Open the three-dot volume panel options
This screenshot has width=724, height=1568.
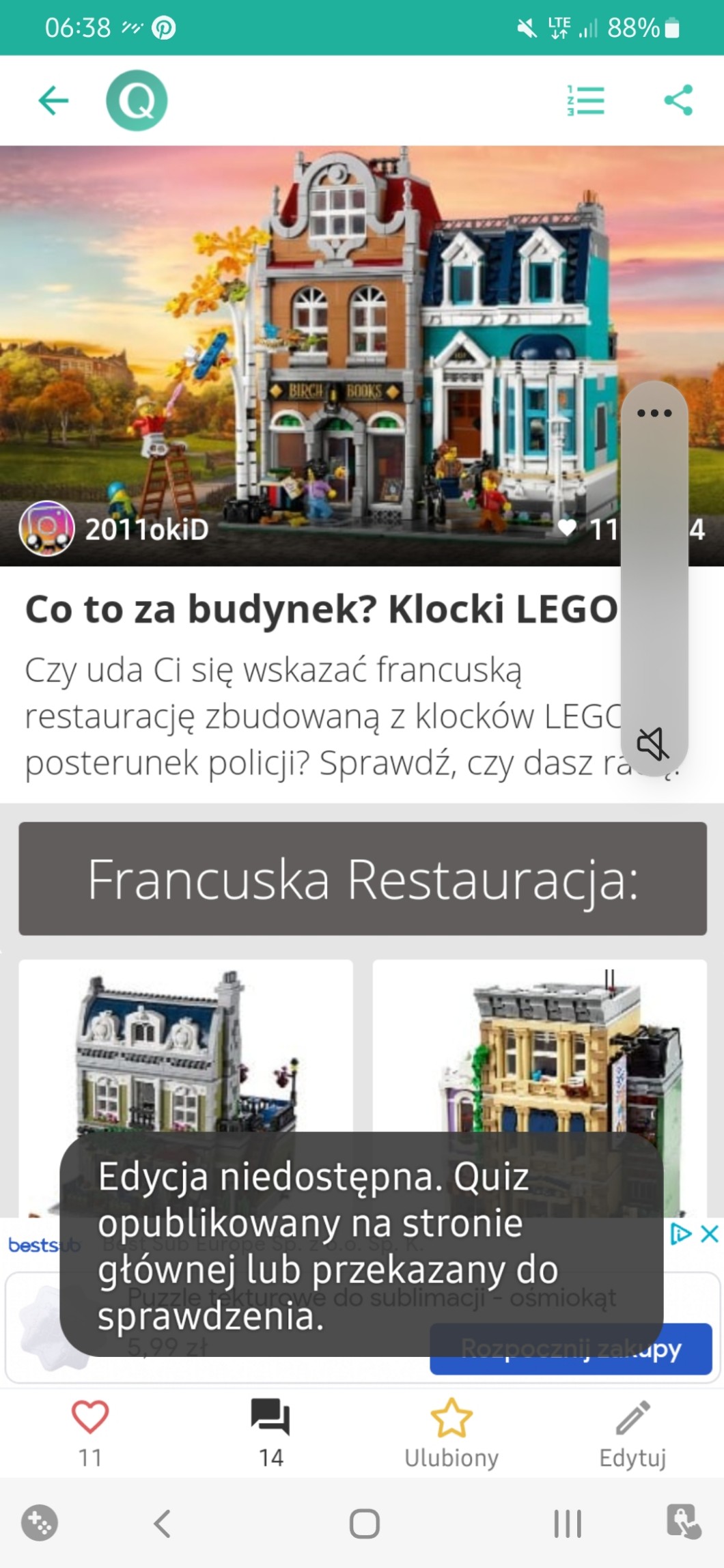tap(654, 413)
